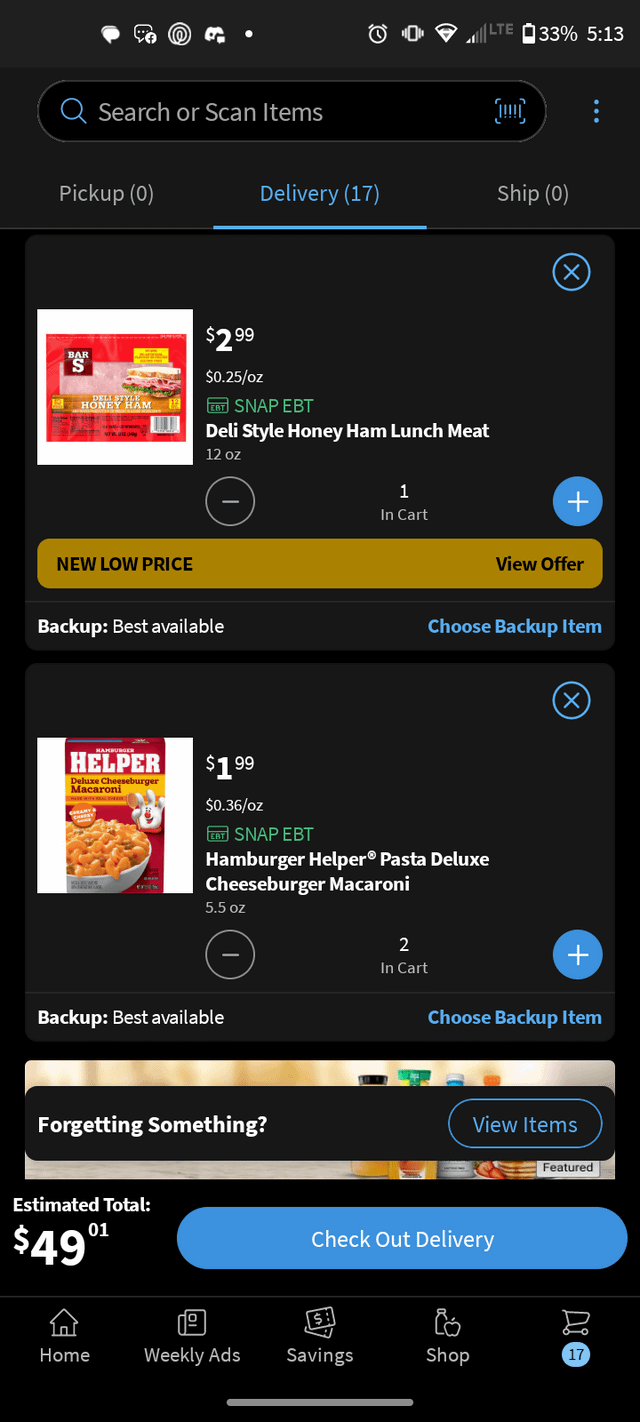Open the Savings tab
The height and width of the screenshot is (1422, 640).
[x=320, y=1337]
